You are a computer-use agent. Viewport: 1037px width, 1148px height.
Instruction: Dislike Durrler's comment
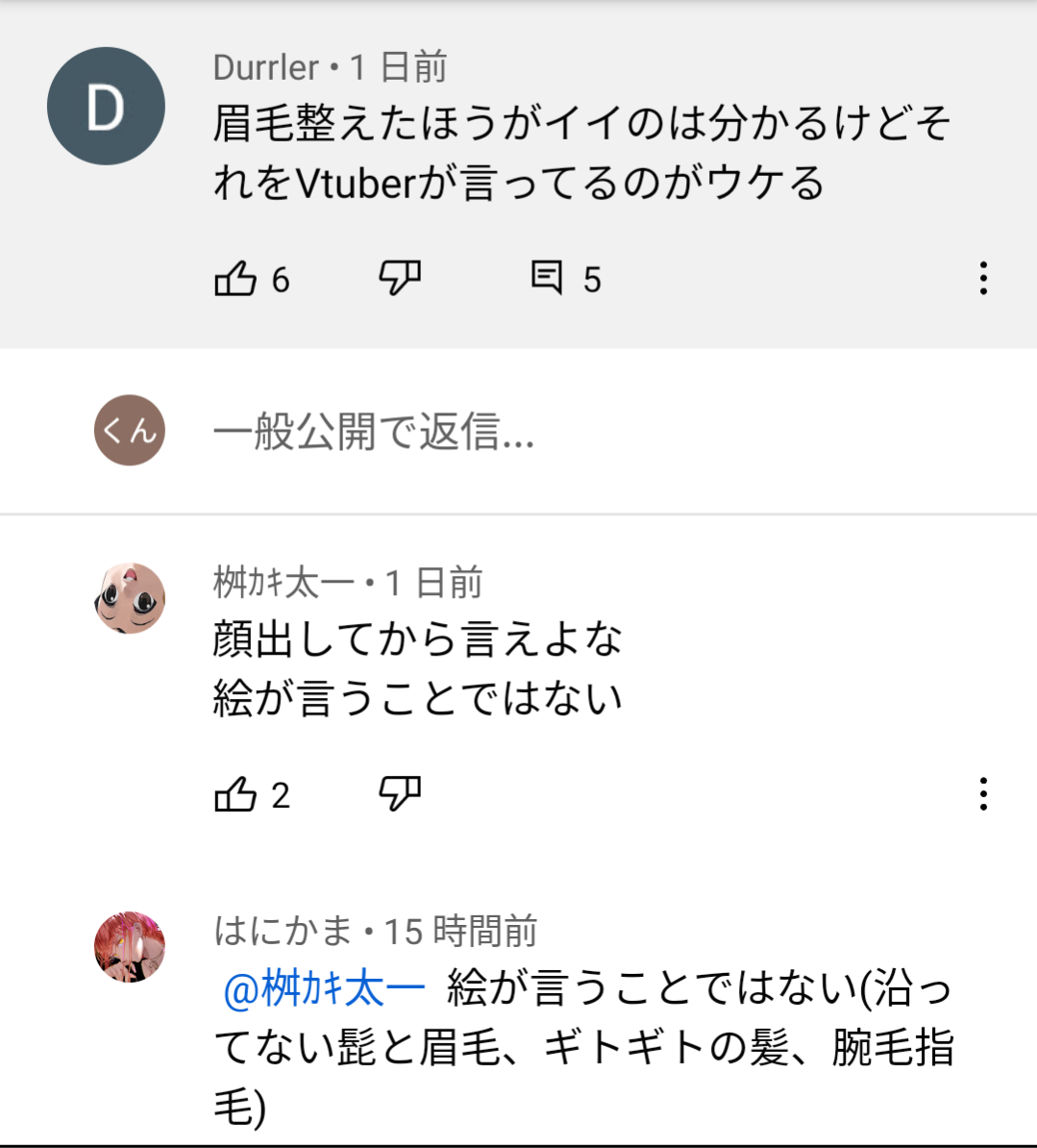[399, 279]
